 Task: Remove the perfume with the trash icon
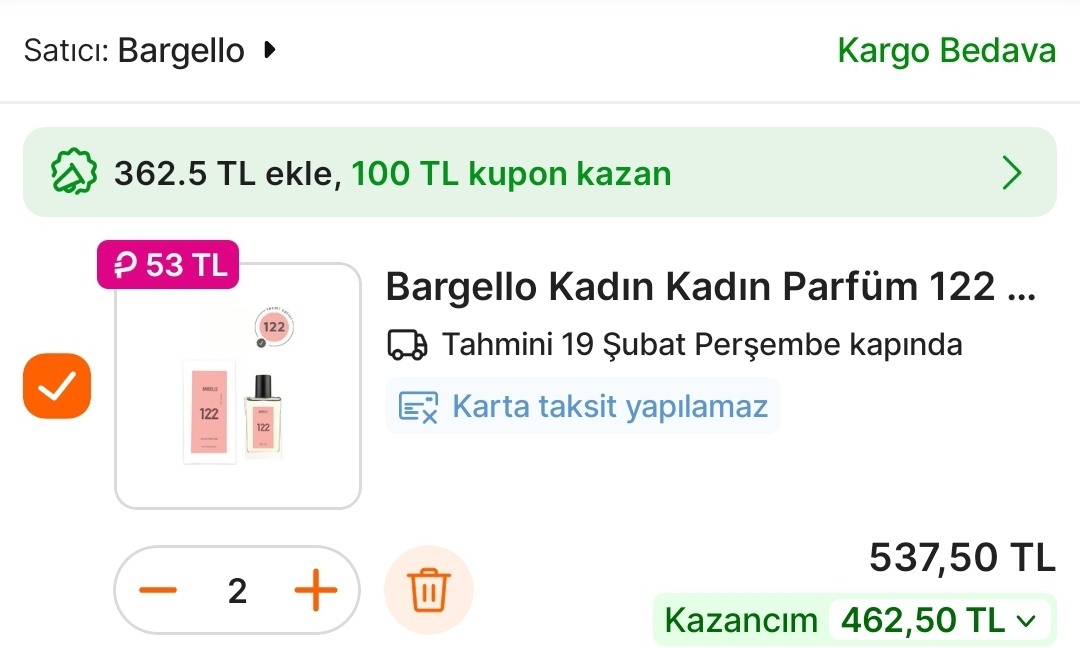429,591
